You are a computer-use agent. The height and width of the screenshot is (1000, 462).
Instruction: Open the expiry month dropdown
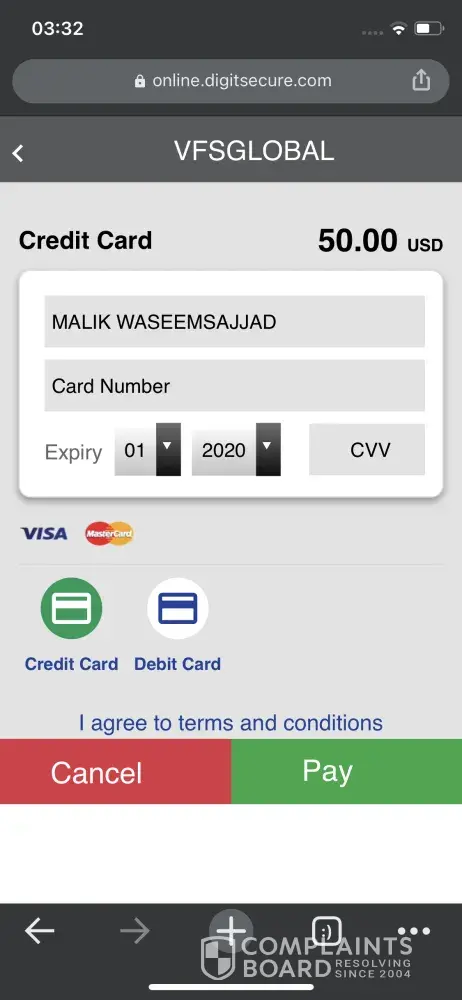(147, 450)
